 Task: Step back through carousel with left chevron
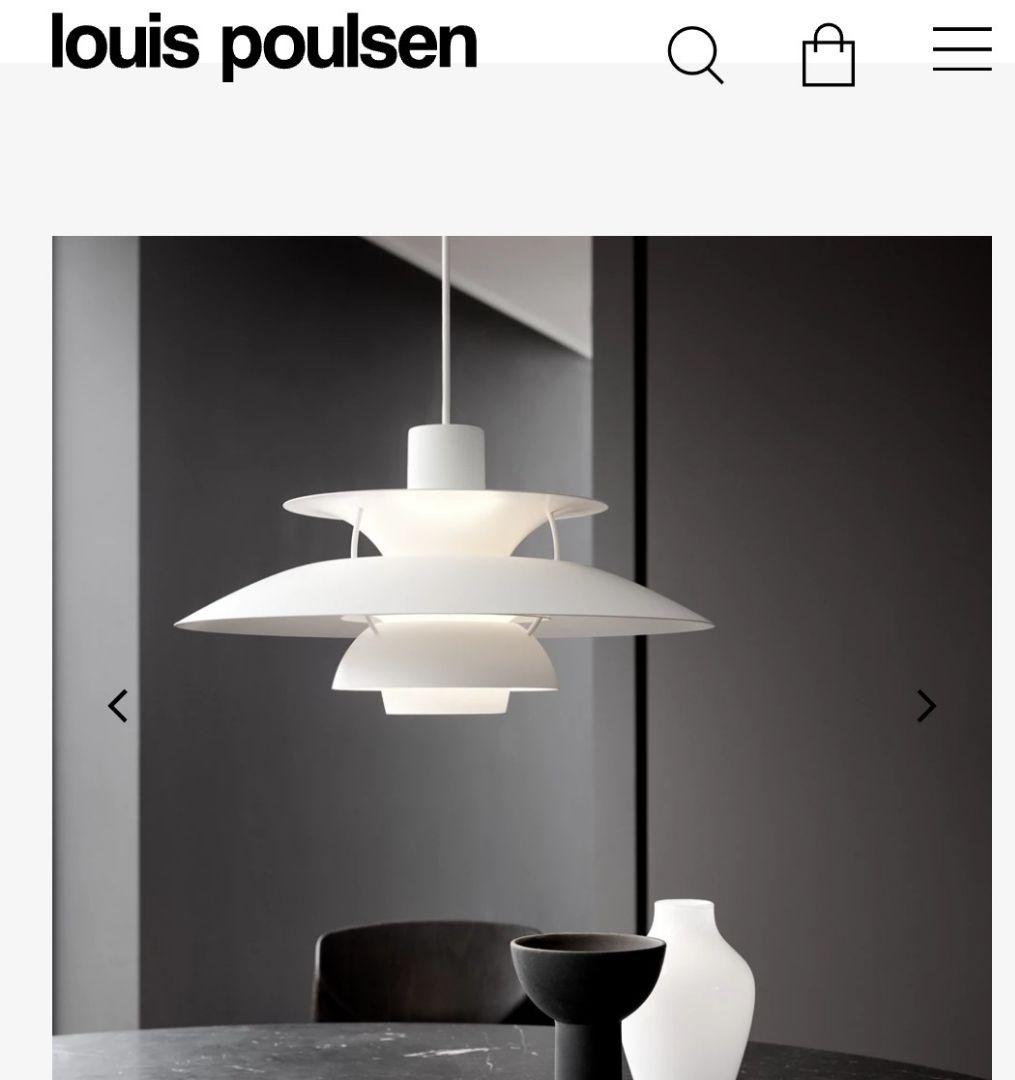(x=118, y=706)
